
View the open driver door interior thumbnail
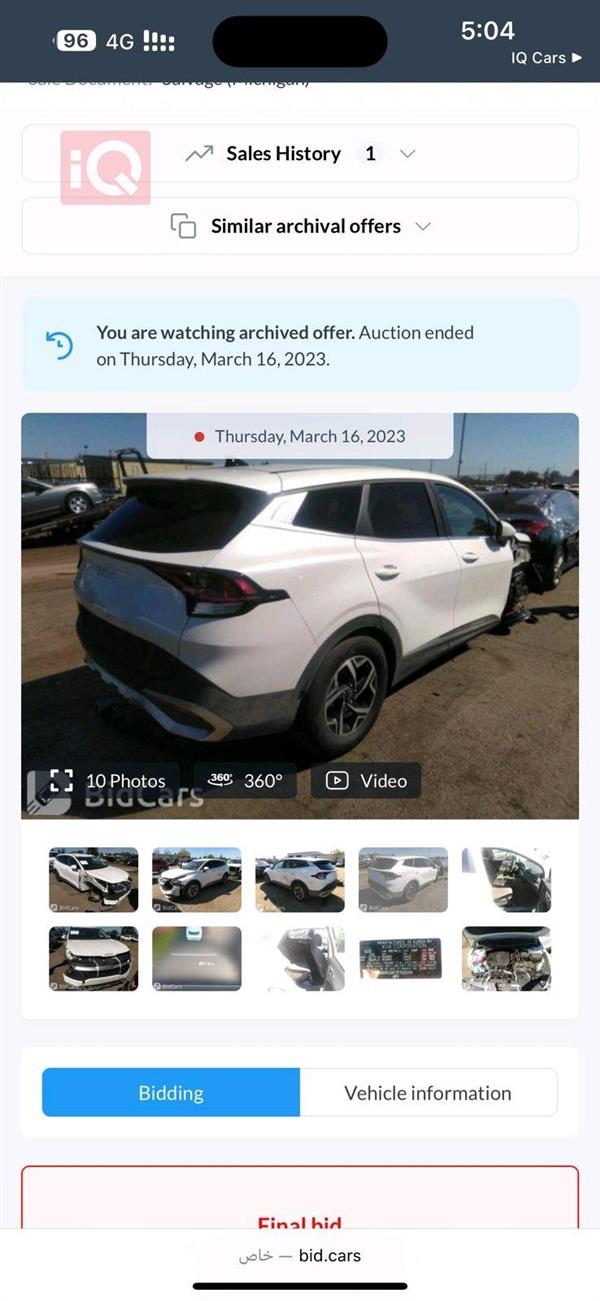click(506, 880)
